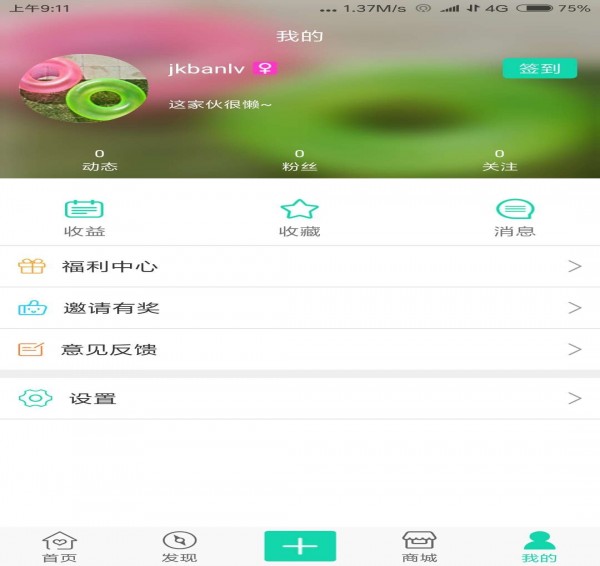Select the 我的 tab

(539, 546)
